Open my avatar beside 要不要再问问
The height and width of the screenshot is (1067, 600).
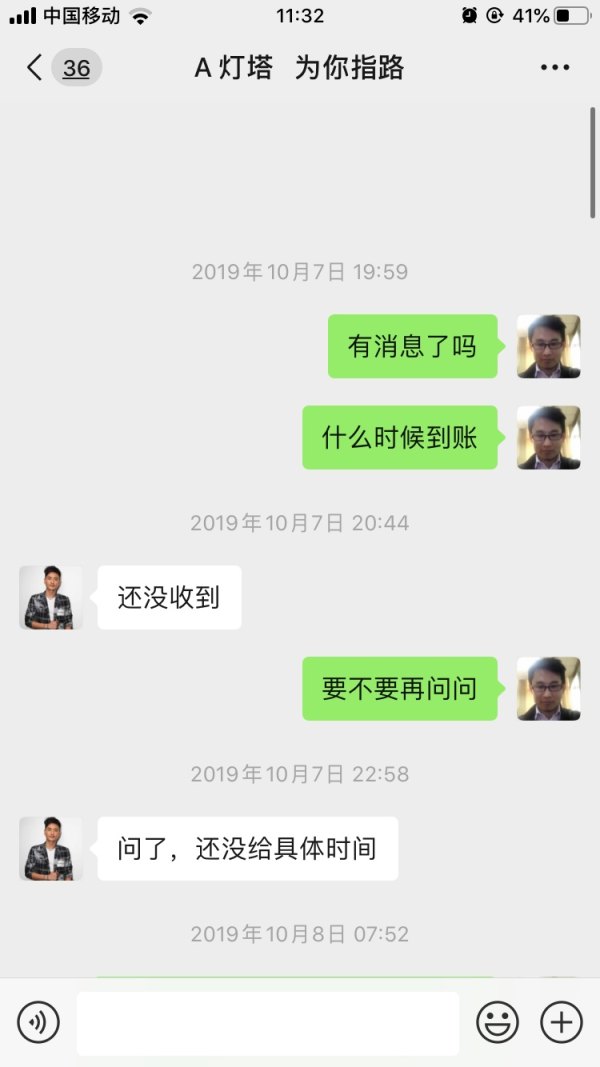pos(548,688)
